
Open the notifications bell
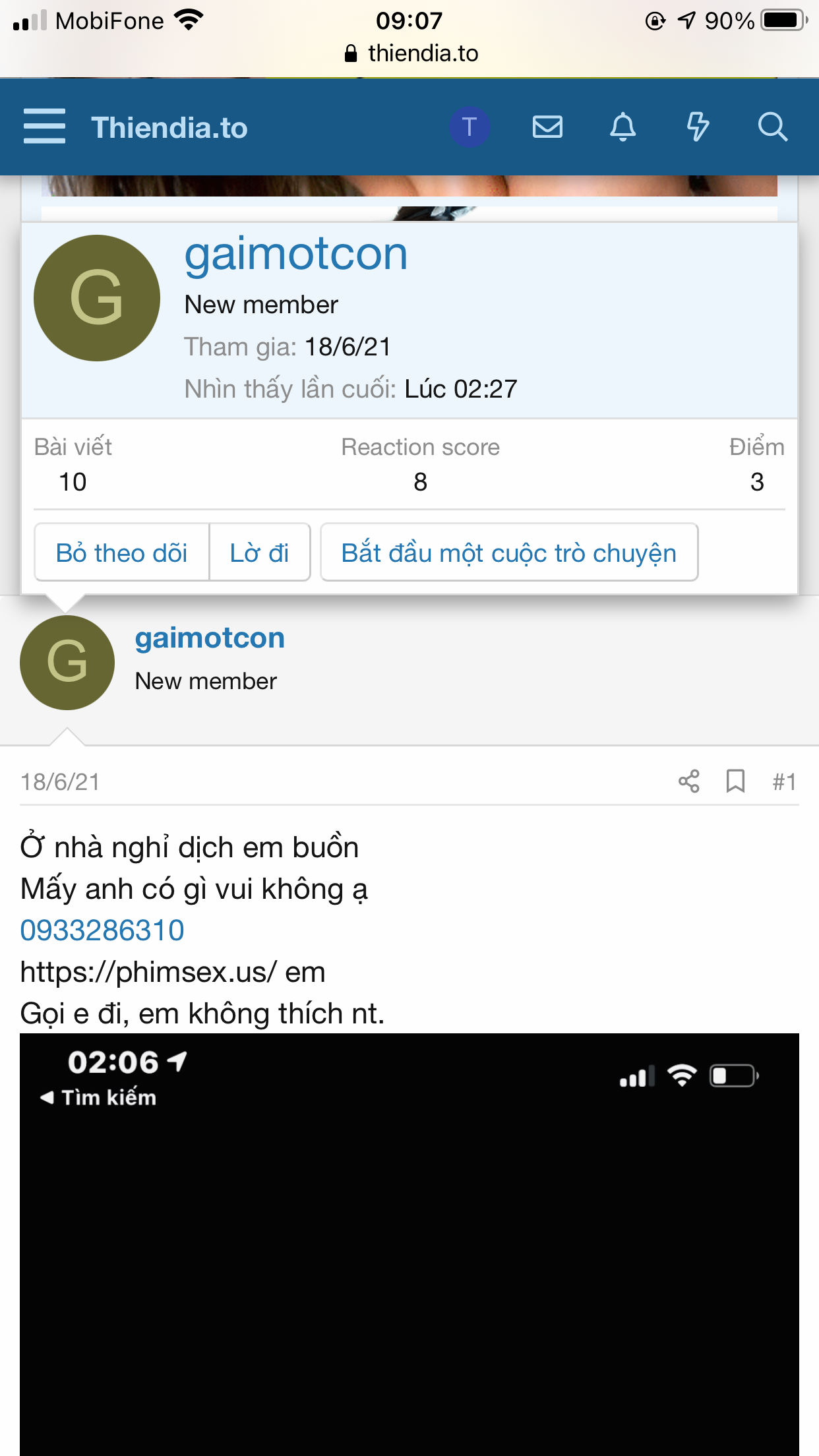point(622,127)
